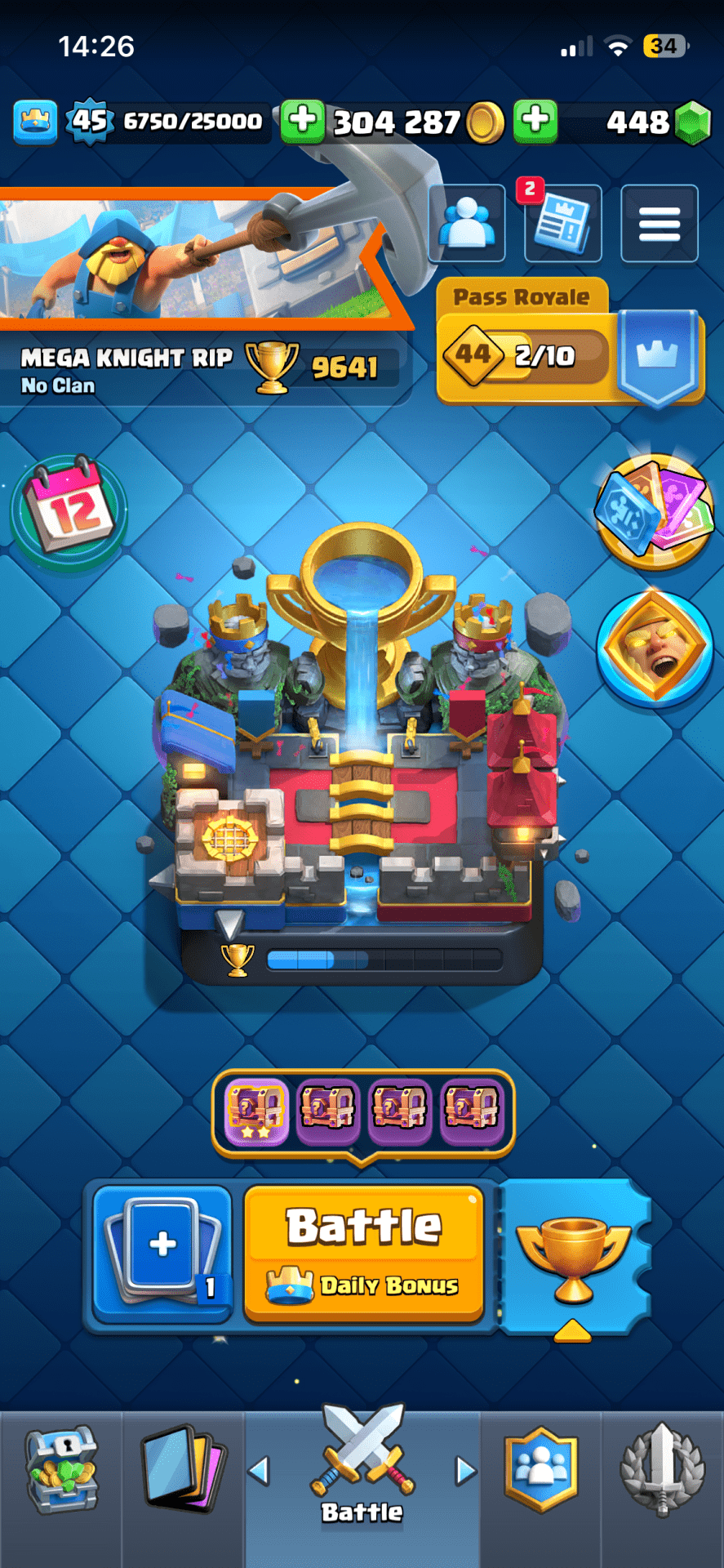Add more gold with the plus button
724x1568 pixels.
[303, 121]
